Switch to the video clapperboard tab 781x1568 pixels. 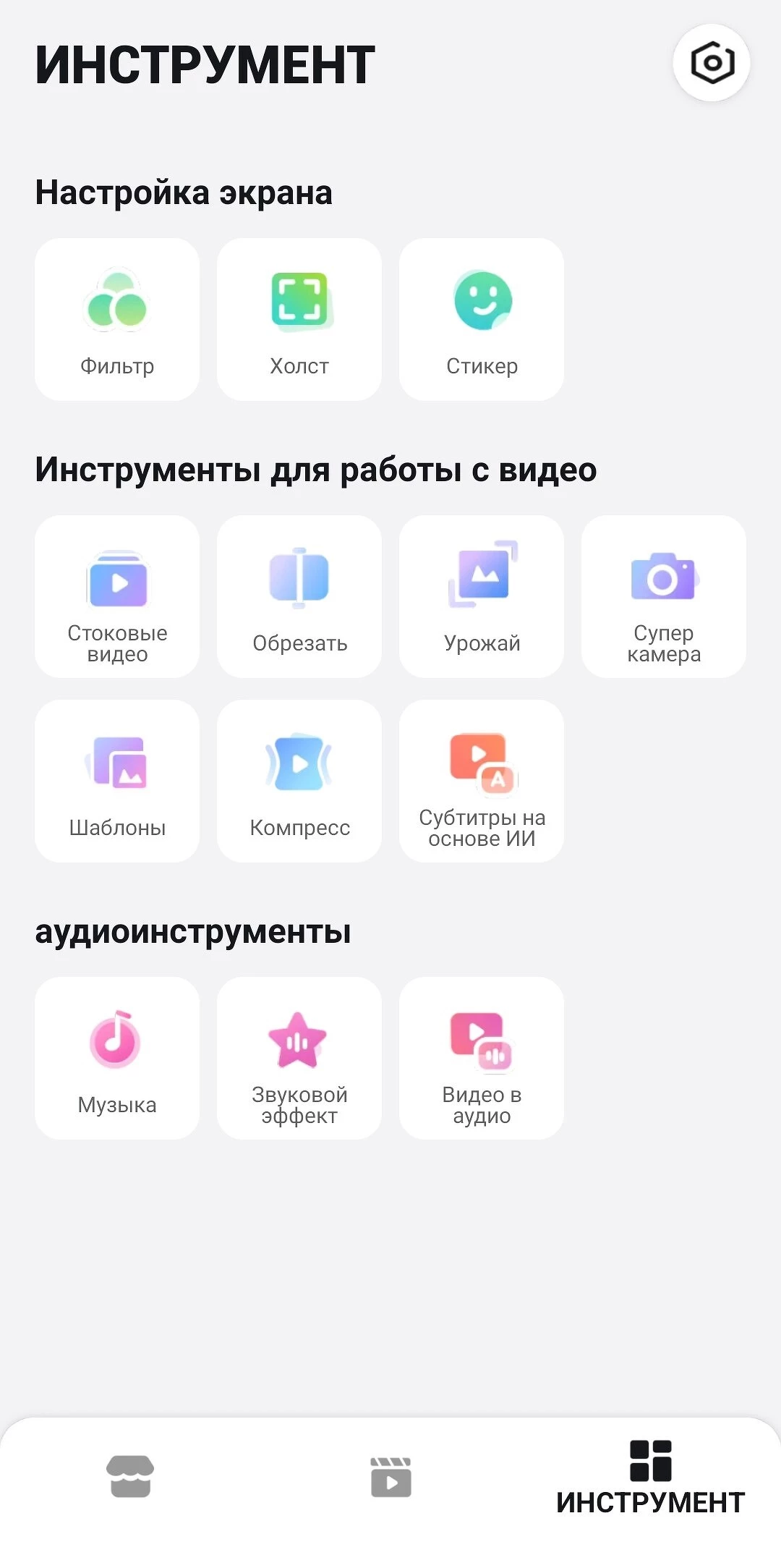click(x=390, y=1476)
